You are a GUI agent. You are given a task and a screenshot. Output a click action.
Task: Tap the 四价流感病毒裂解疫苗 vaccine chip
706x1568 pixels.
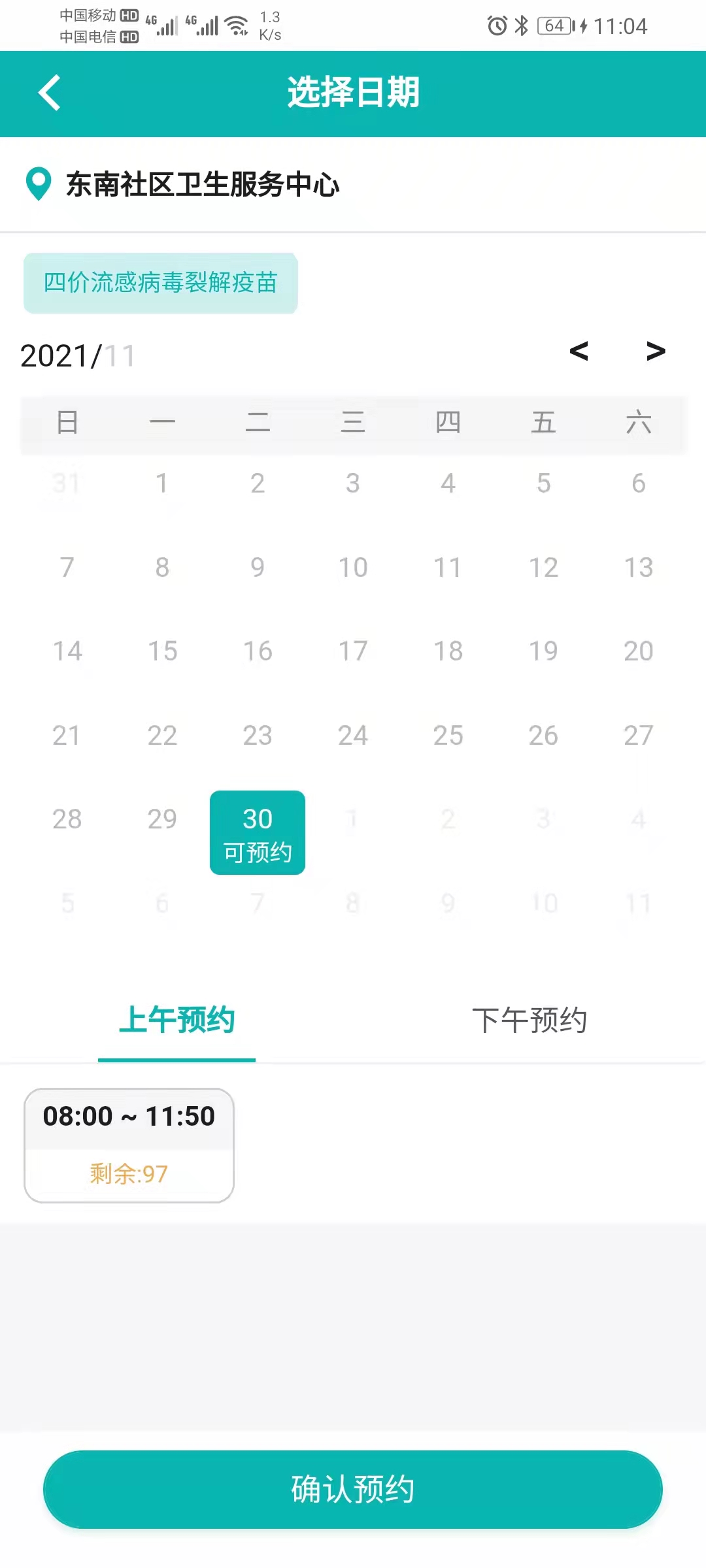tap(161, 283)
